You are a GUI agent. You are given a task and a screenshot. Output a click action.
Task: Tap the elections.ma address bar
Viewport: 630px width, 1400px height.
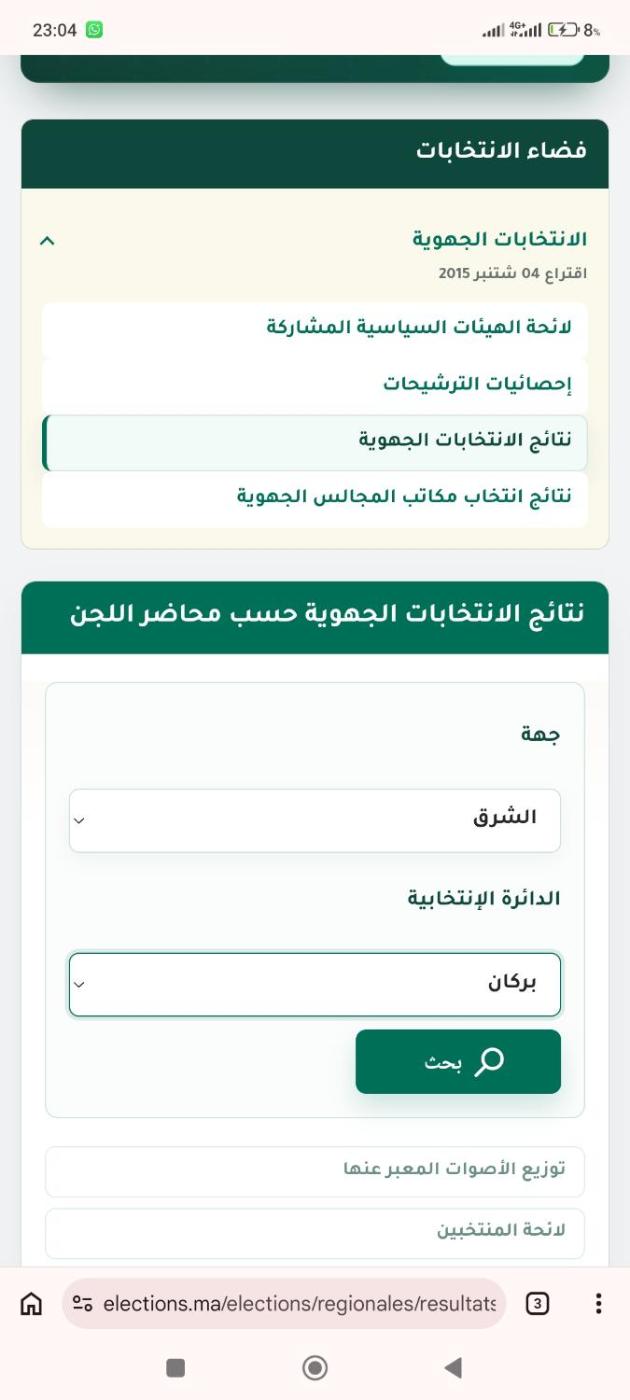pos(284,1304)
